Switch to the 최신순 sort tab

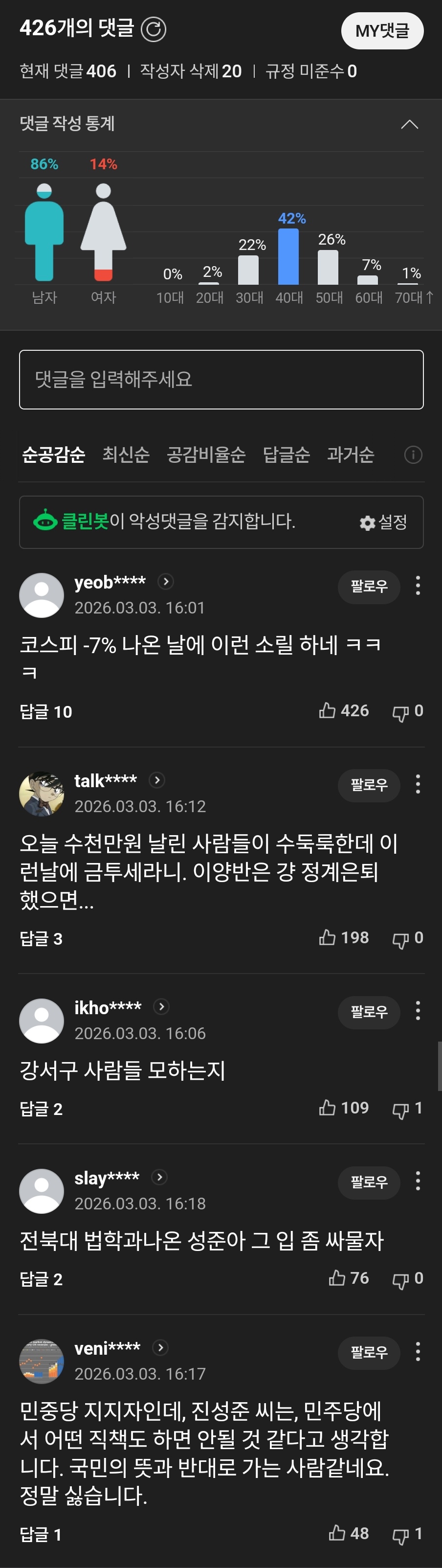click(x=126, y=454)
